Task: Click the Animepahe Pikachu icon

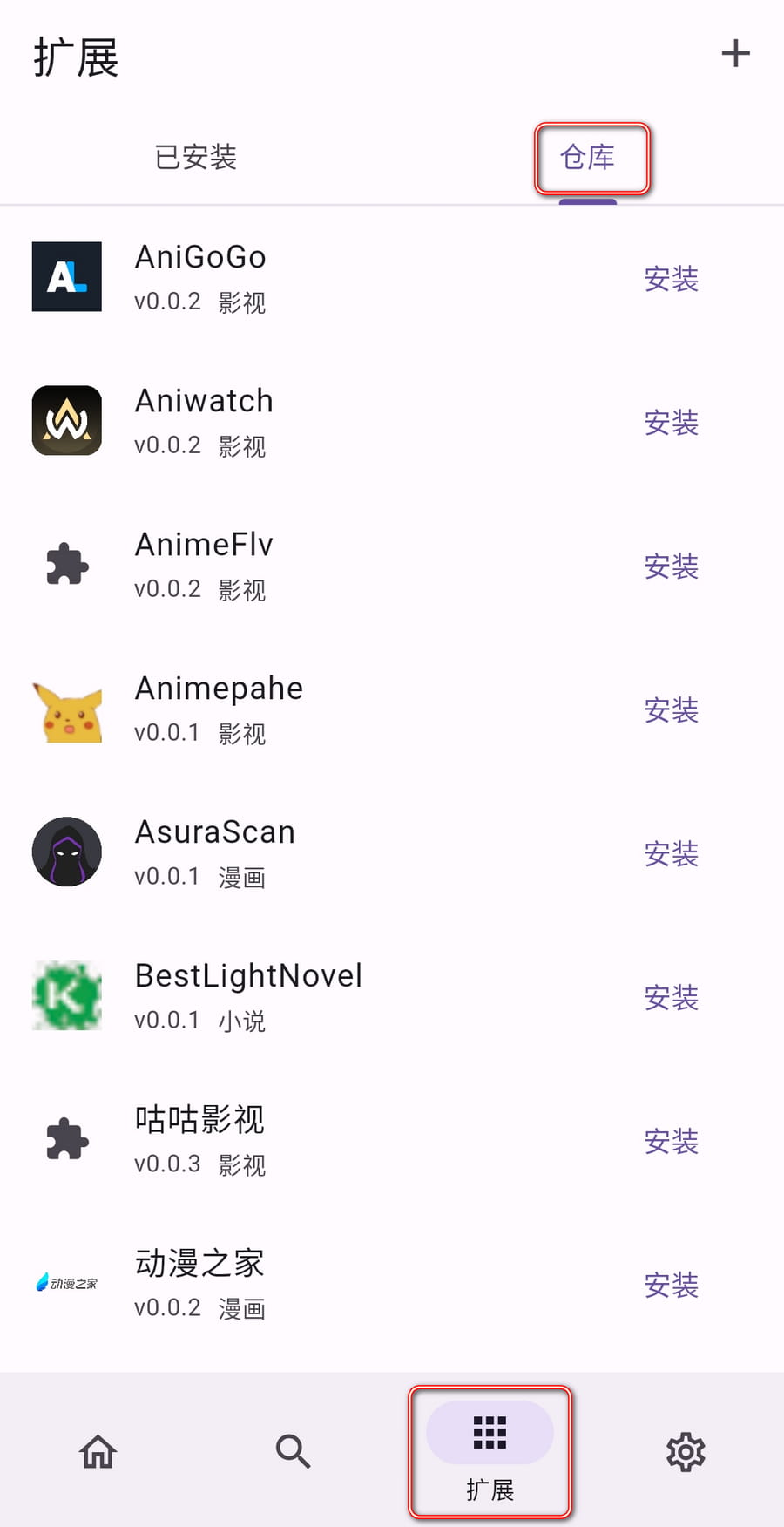Action: pos(67,709)
